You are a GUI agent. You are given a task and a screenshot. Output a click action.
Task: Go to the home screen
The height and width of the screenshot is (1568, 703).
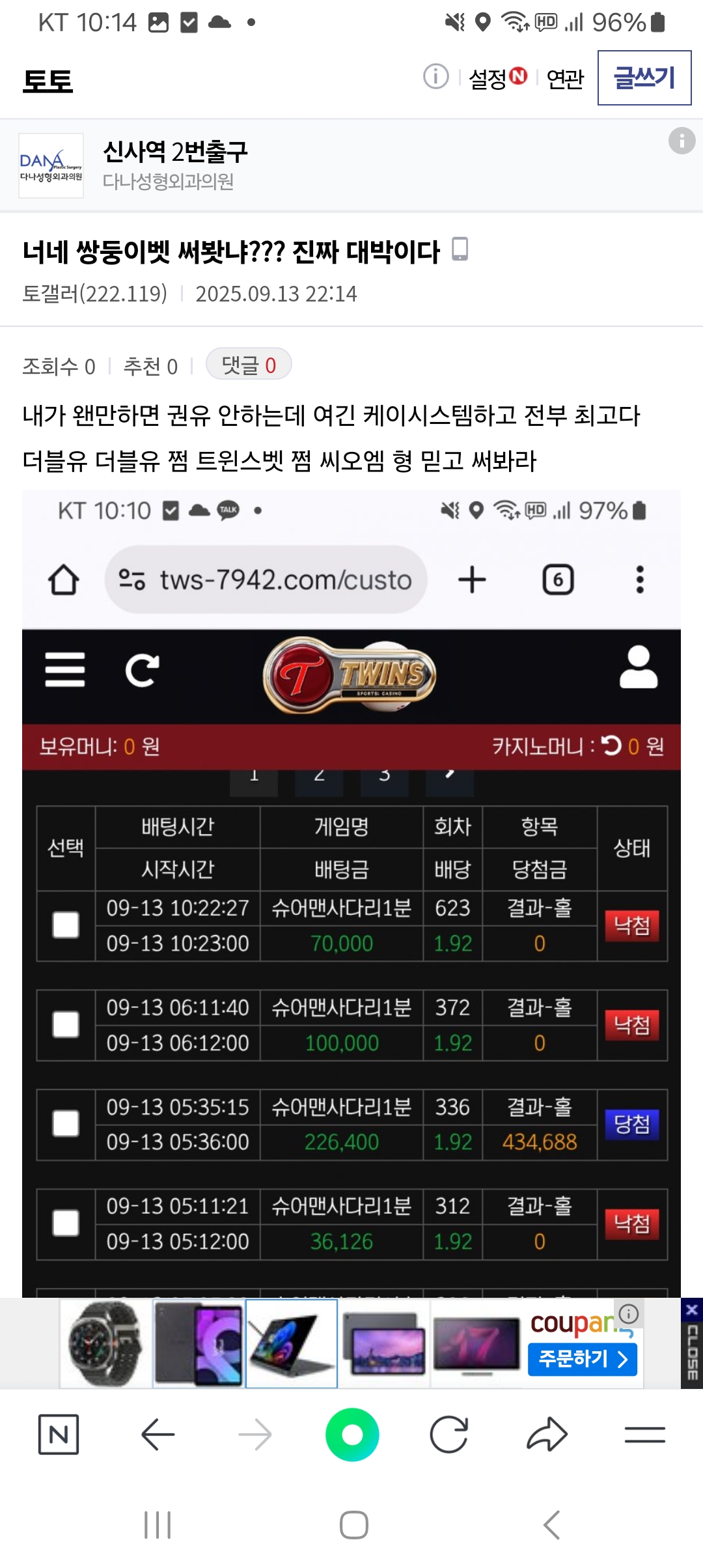point(353,1525)
